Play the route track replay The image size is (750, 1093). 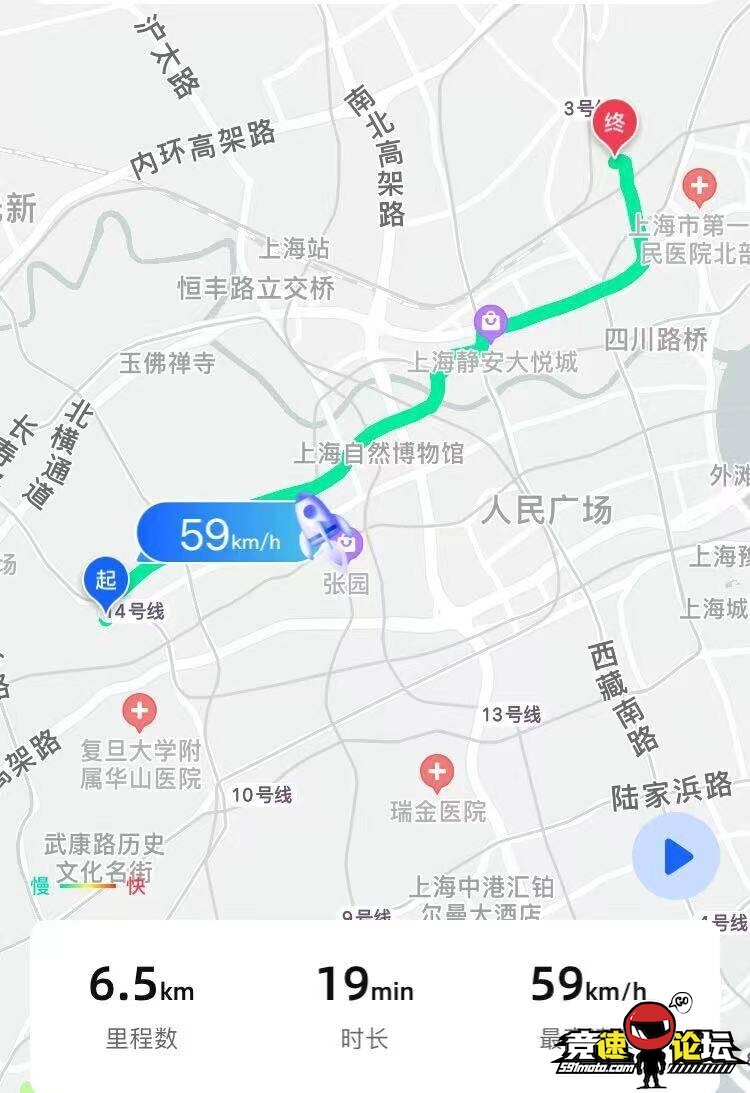(676, 856)
